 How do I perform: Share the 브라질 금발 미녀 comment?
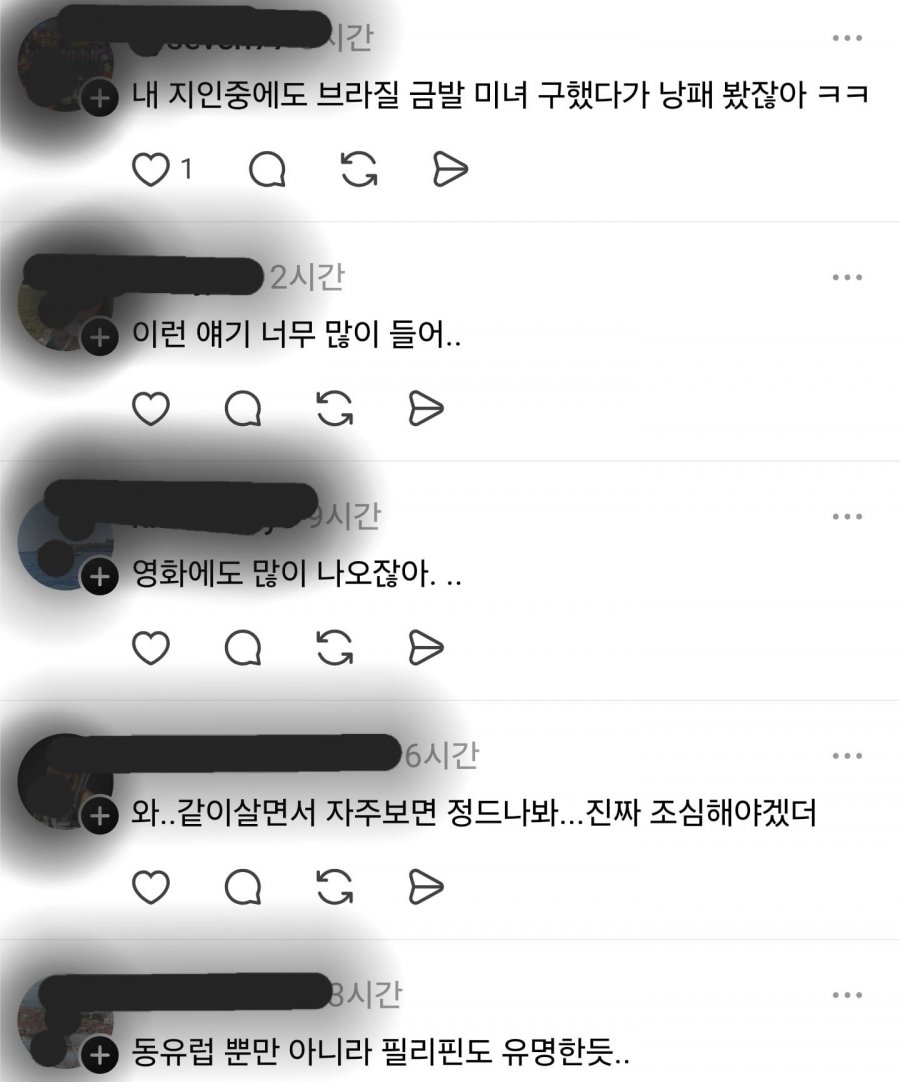(x=450, y=170)
